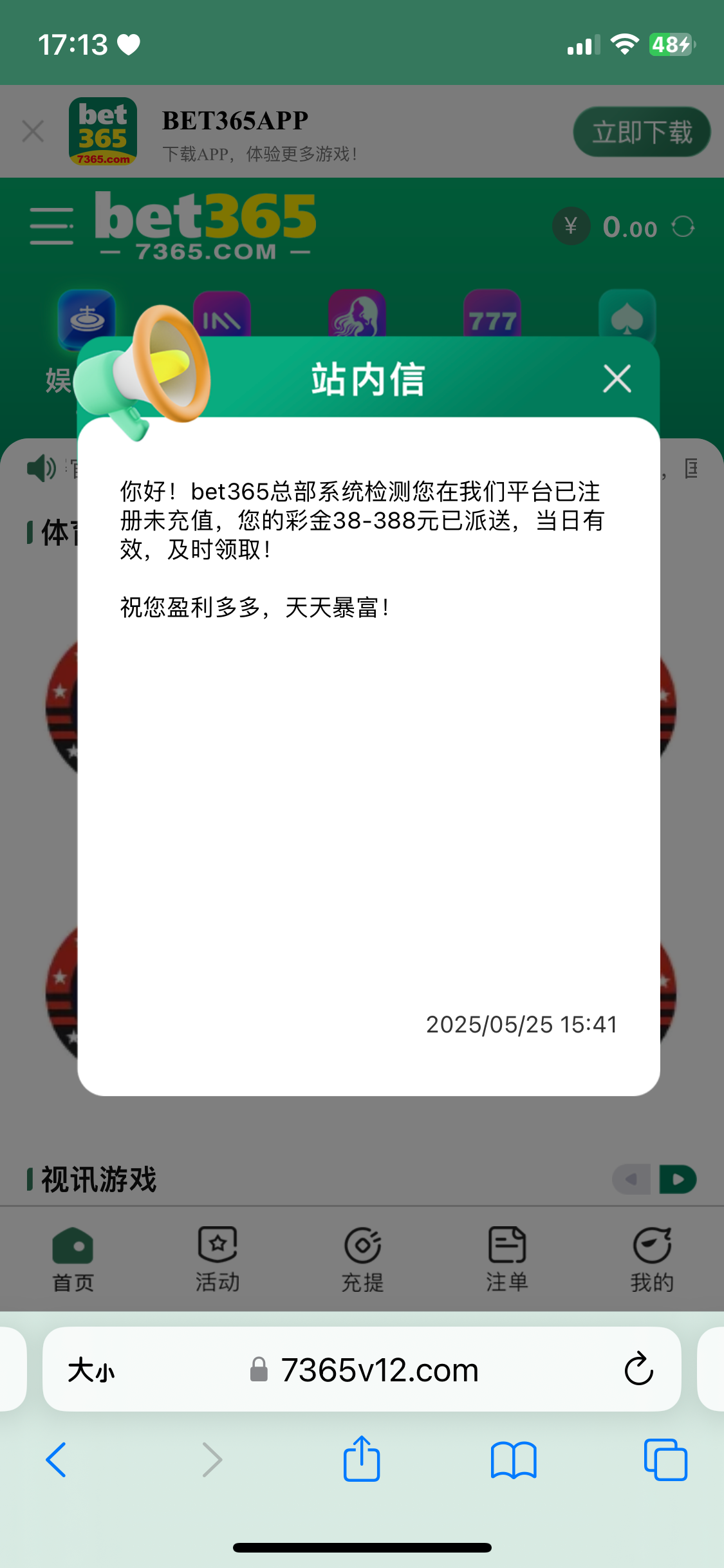Image resolution: width=724 pixels, height=1568 pixels.
Task: Show previous 视讯游戏 games with left arrow
Action: pos(631,1179)
